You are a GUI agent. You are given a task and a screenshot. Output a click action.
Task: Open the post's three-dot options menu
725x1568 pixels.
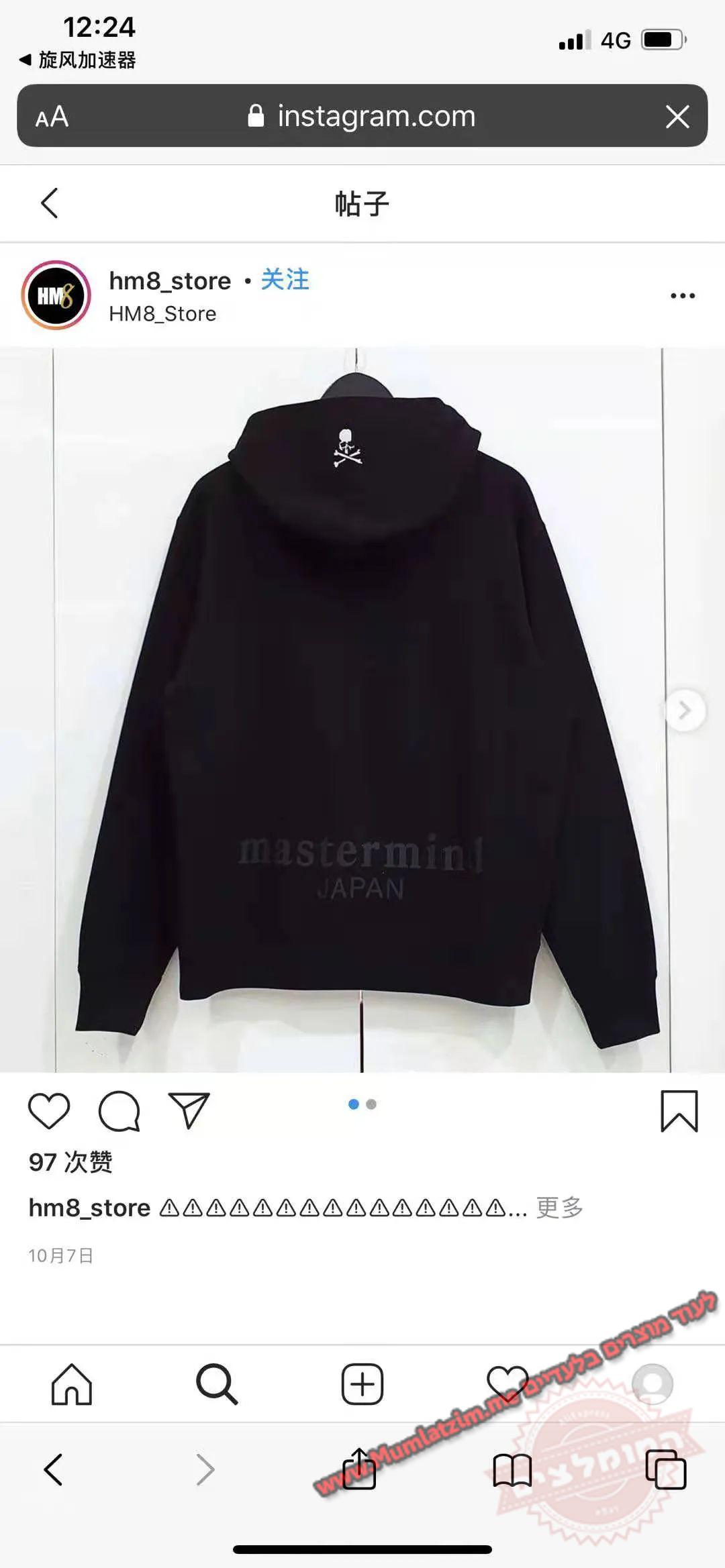(x=682, y=296)
